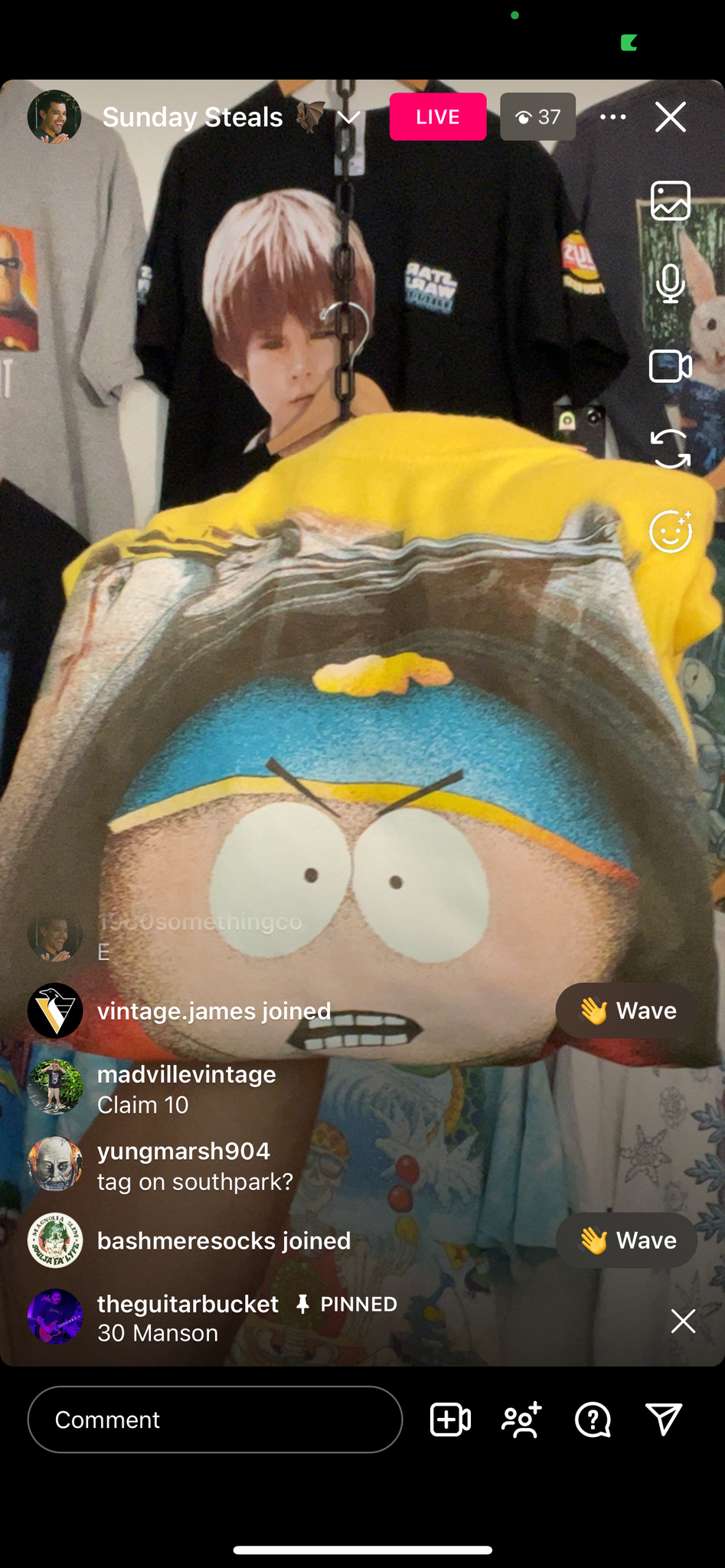The height and width of the screenshot is (1568, 725).
Task: Invite people to the live
Action: [x=521, y=1419]
